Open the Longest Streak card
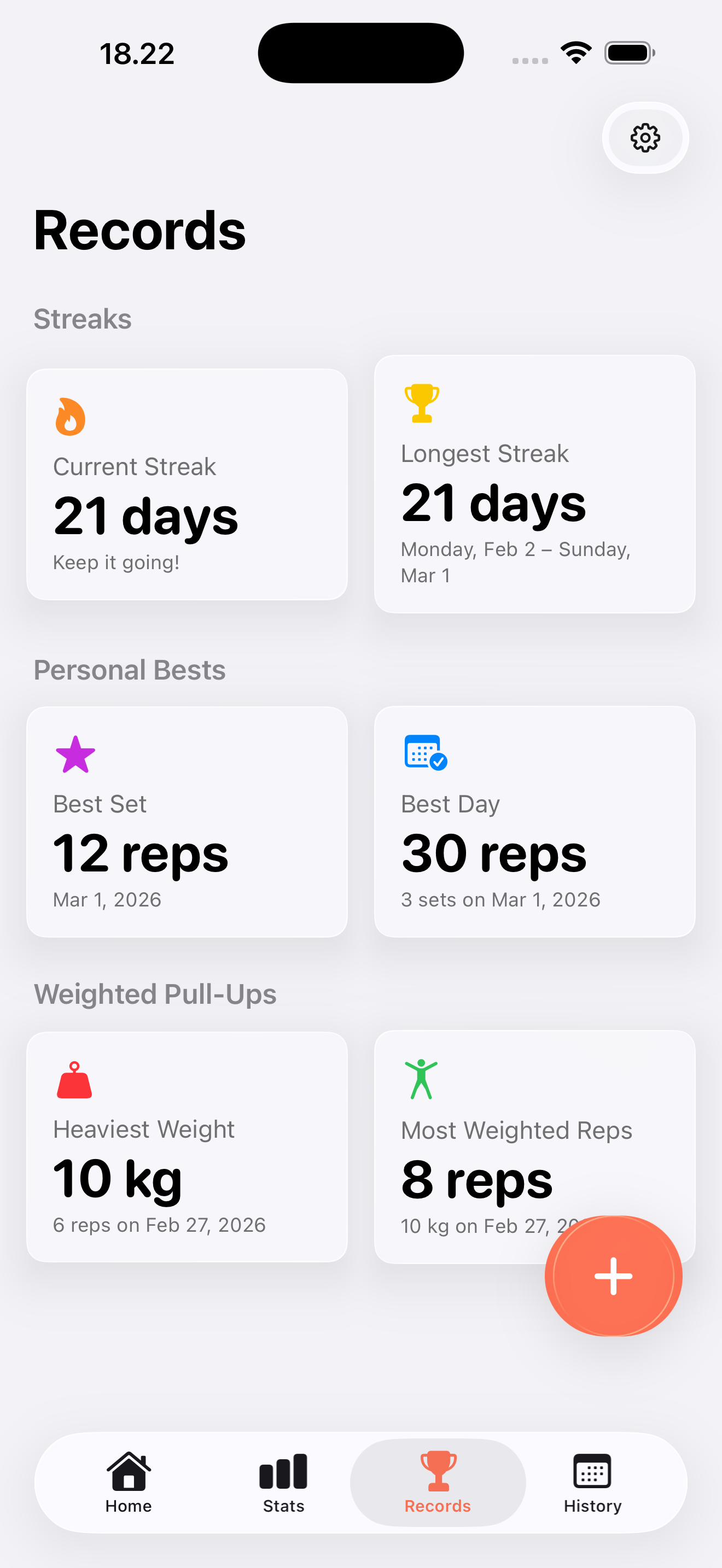 [x=534, y=484]
